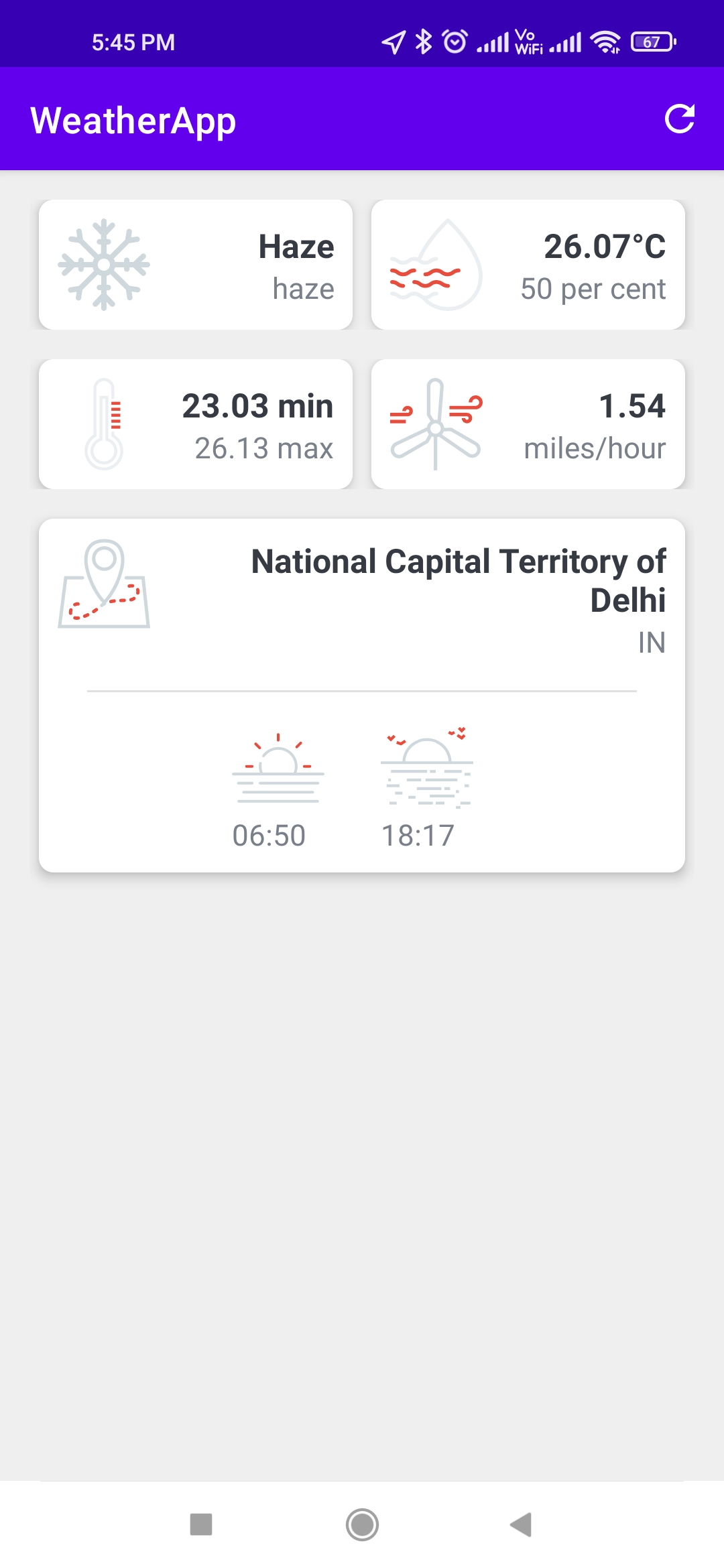Image resolution: width=724 pixels, height=1568 pixels.
Task: Go to the home screen
Action: point(362,1524)
